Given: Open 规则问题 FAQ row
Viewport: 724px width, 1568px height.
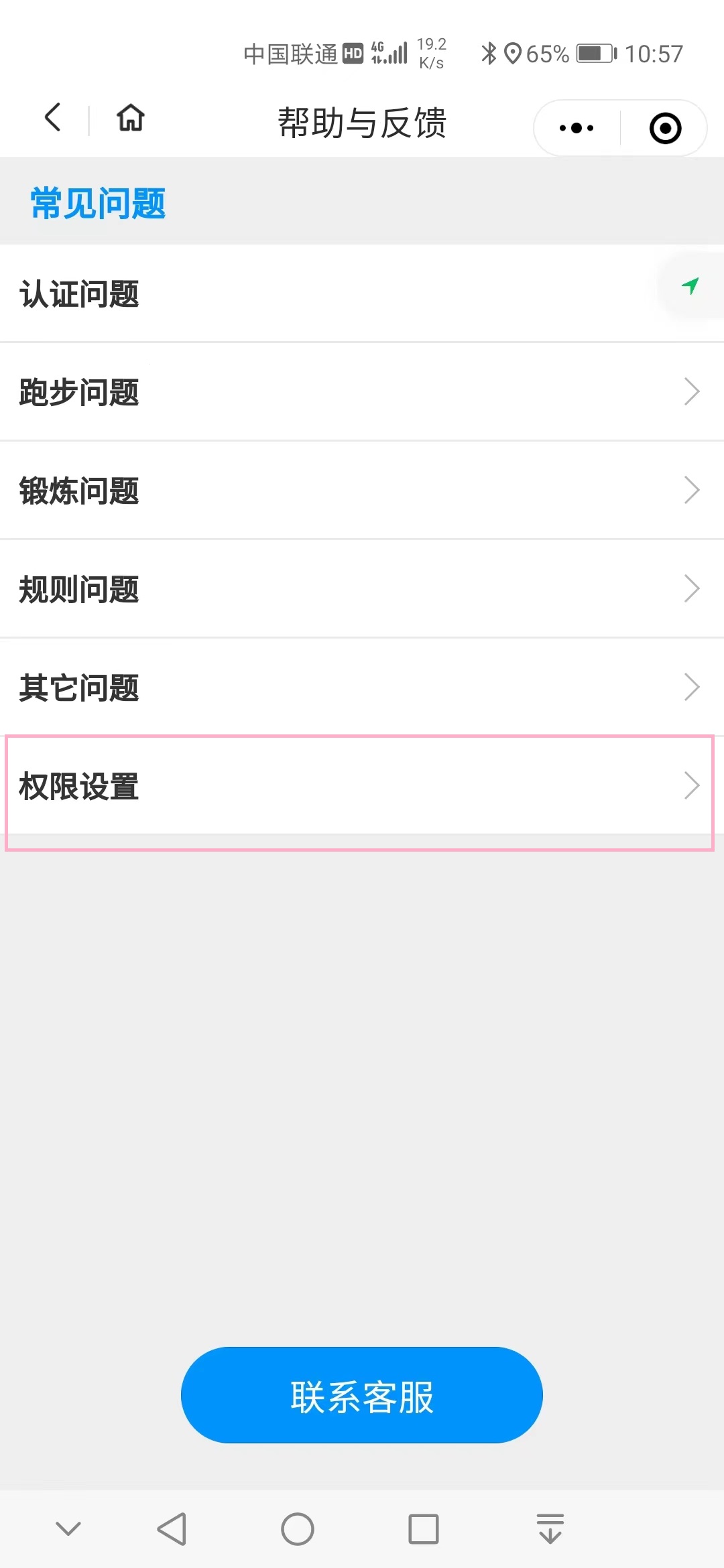Looking at the screenshot, I should point(362,589).
